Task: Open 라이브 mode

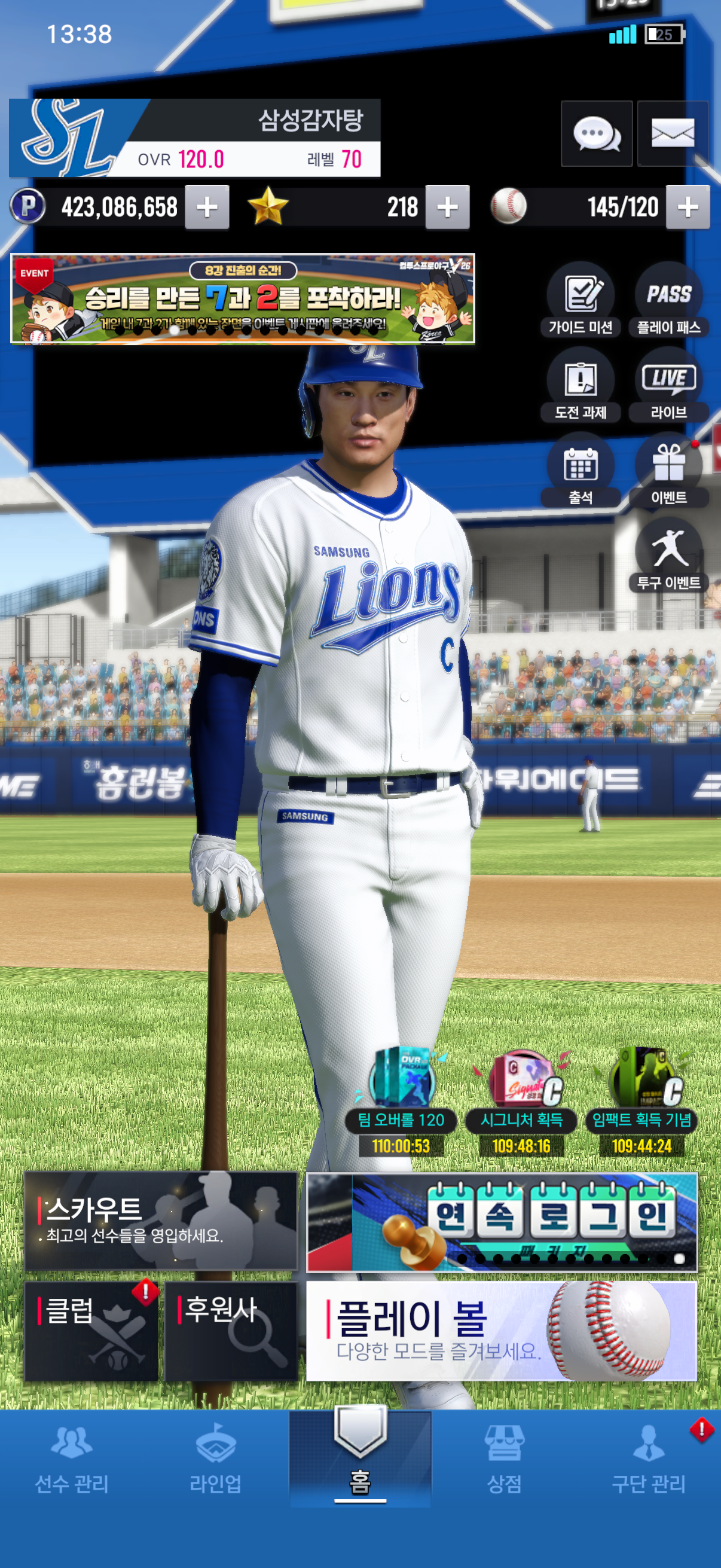Action: [x=668, y=385]
